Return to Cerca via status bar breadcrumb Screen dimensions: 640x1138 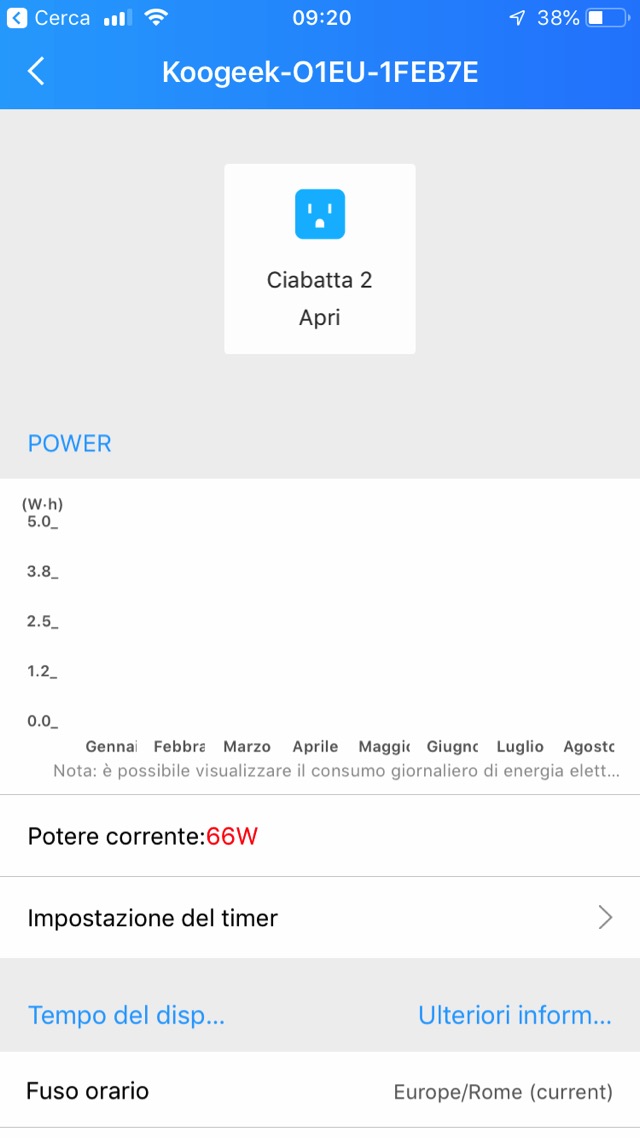tap(48, 18)
